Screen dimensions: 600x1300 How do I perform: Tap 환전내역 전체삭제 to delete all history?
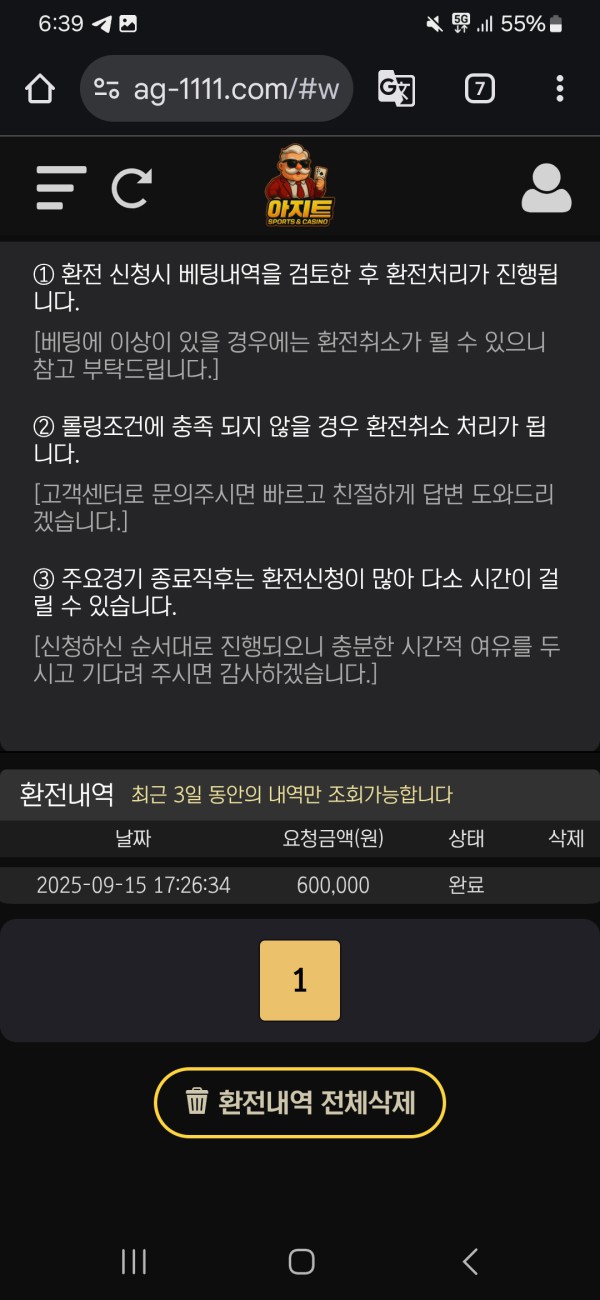[300, 1102]
